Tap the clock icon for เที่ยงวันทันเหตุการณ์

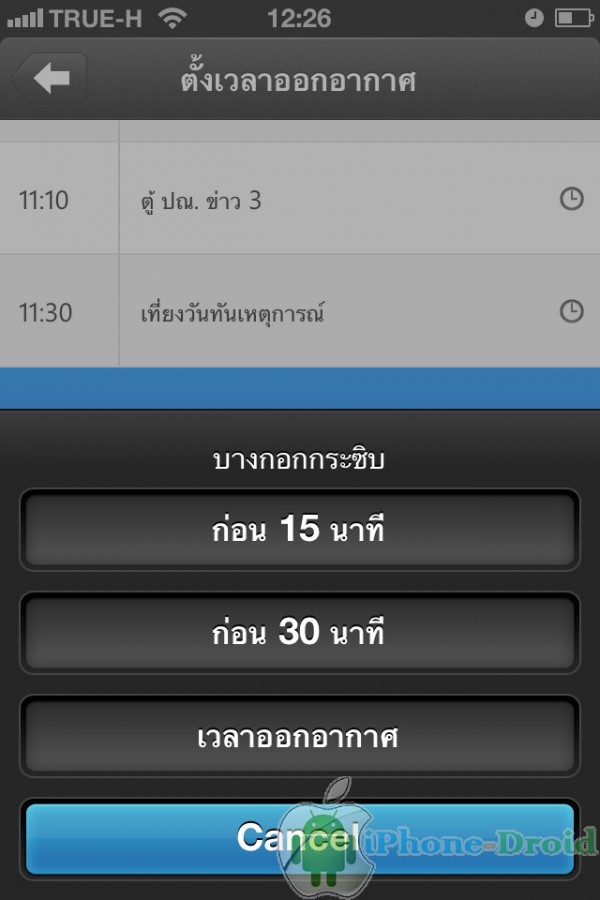tap(570, 312)
